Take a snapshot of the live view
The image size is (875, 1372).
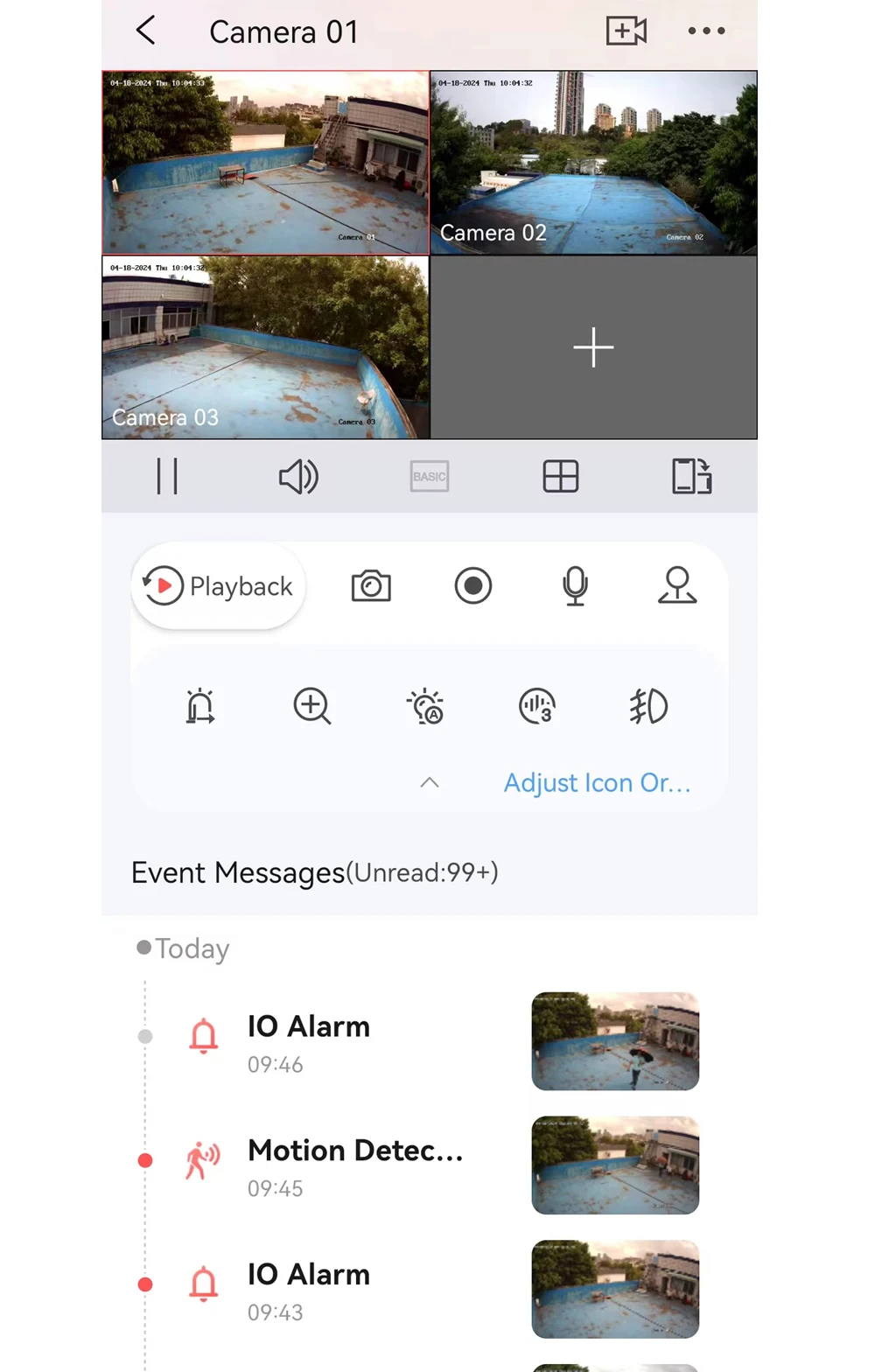tap(369, 586)
